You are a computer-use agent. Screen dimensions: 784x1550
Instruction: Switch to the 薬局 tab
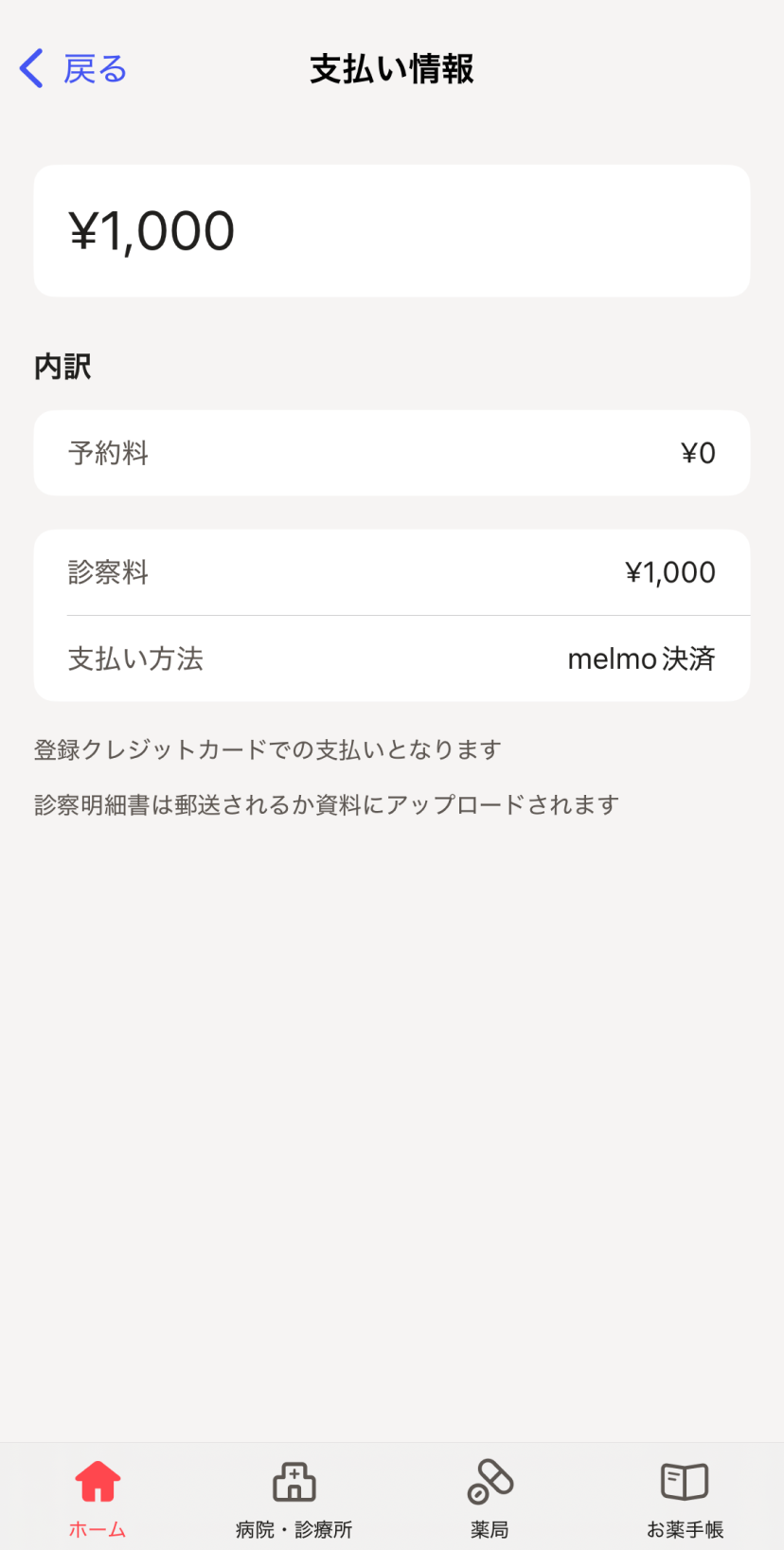coord(490,1497)
